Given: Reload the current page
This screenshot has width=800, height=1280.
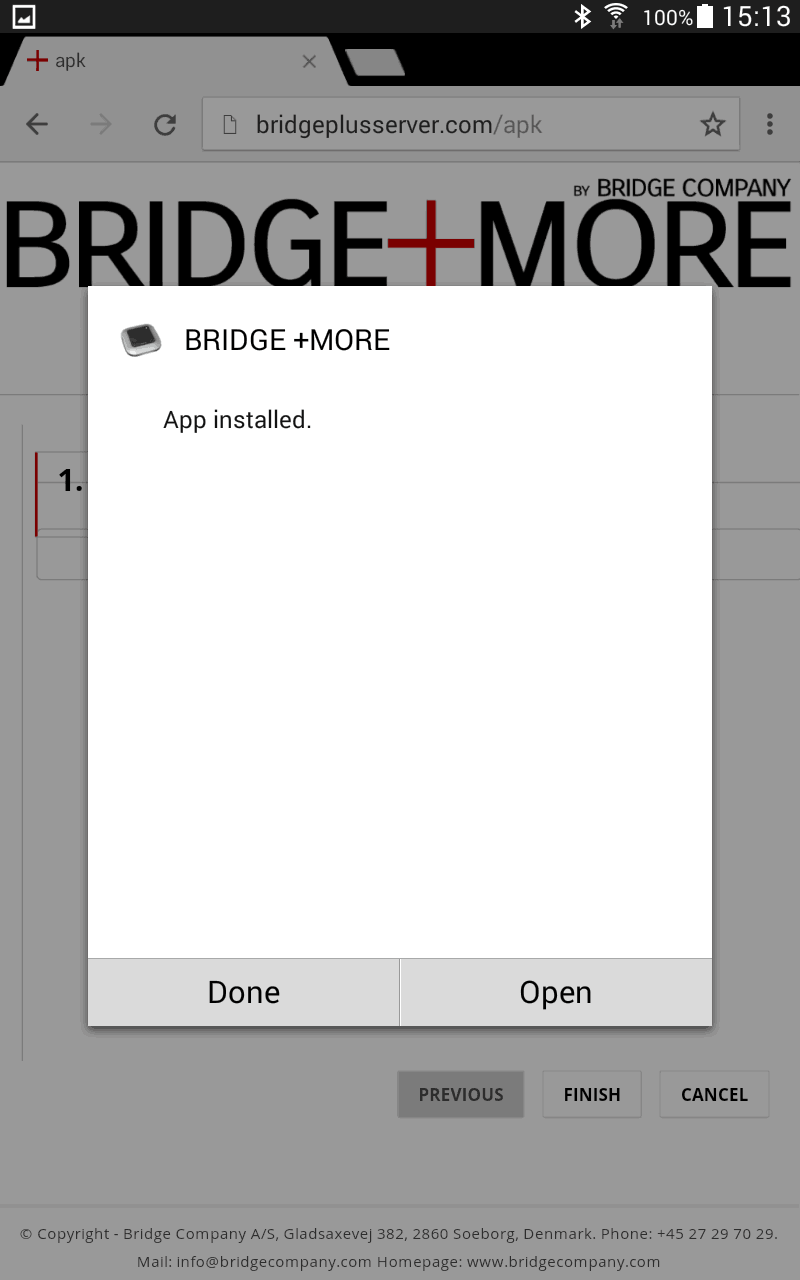Looking at the screenshot, I should [164, 124].
